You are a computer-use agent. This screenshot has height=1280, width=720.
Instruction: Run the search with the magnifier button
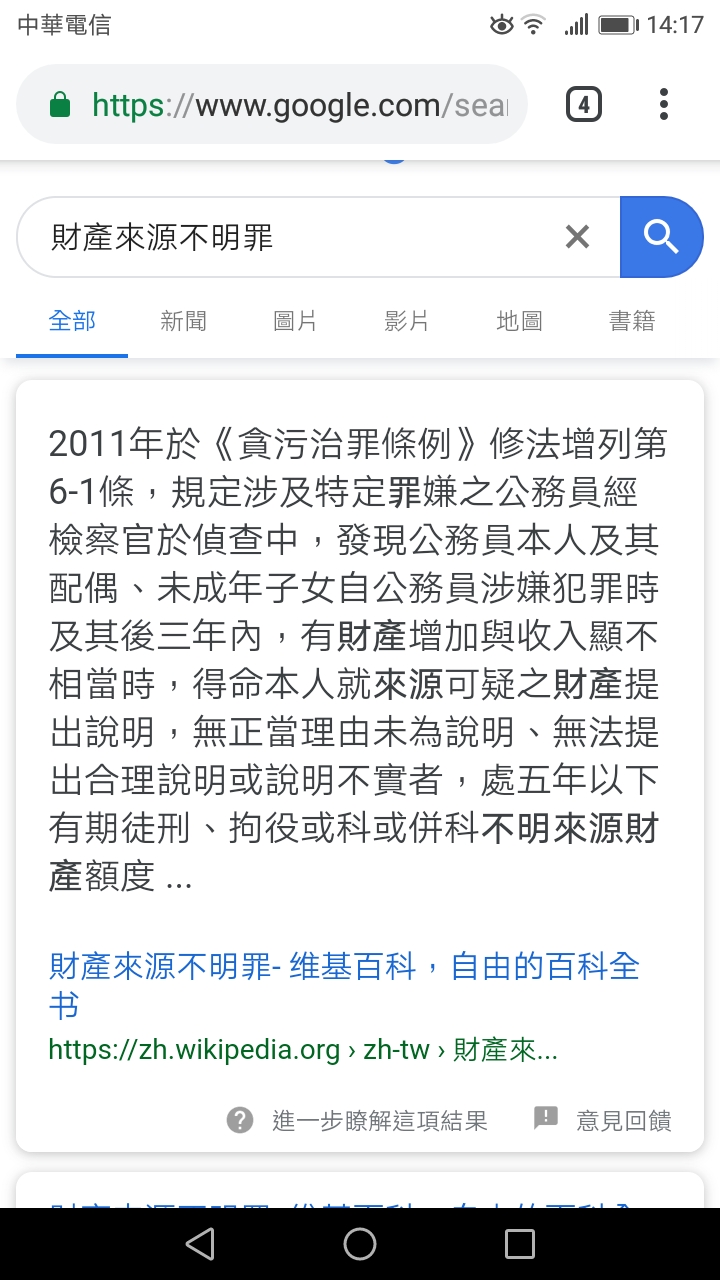661,237
